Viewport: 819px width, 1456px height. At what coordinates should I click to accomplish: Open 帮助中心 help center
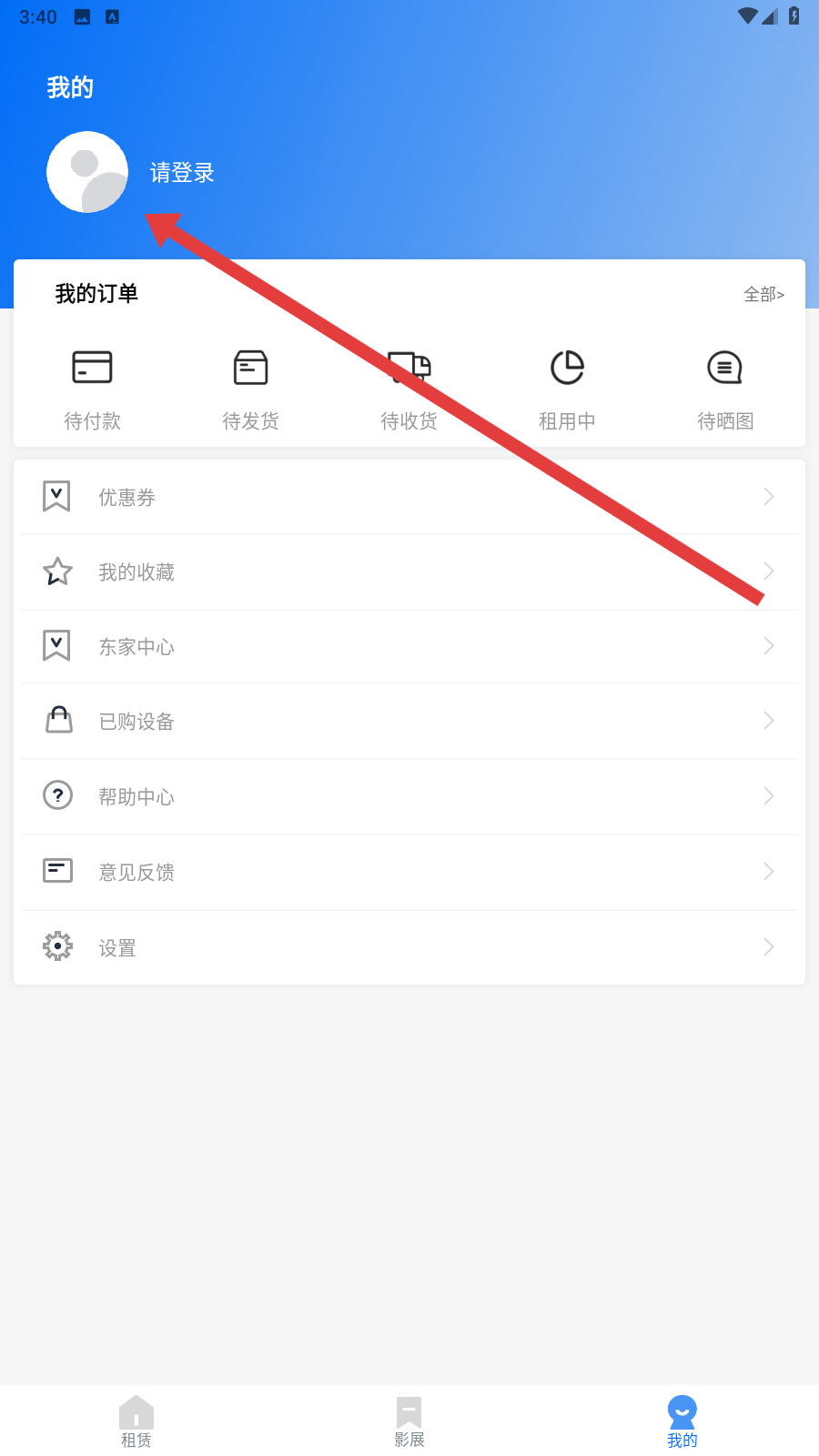pyautogui.click(x=409, y=796)
